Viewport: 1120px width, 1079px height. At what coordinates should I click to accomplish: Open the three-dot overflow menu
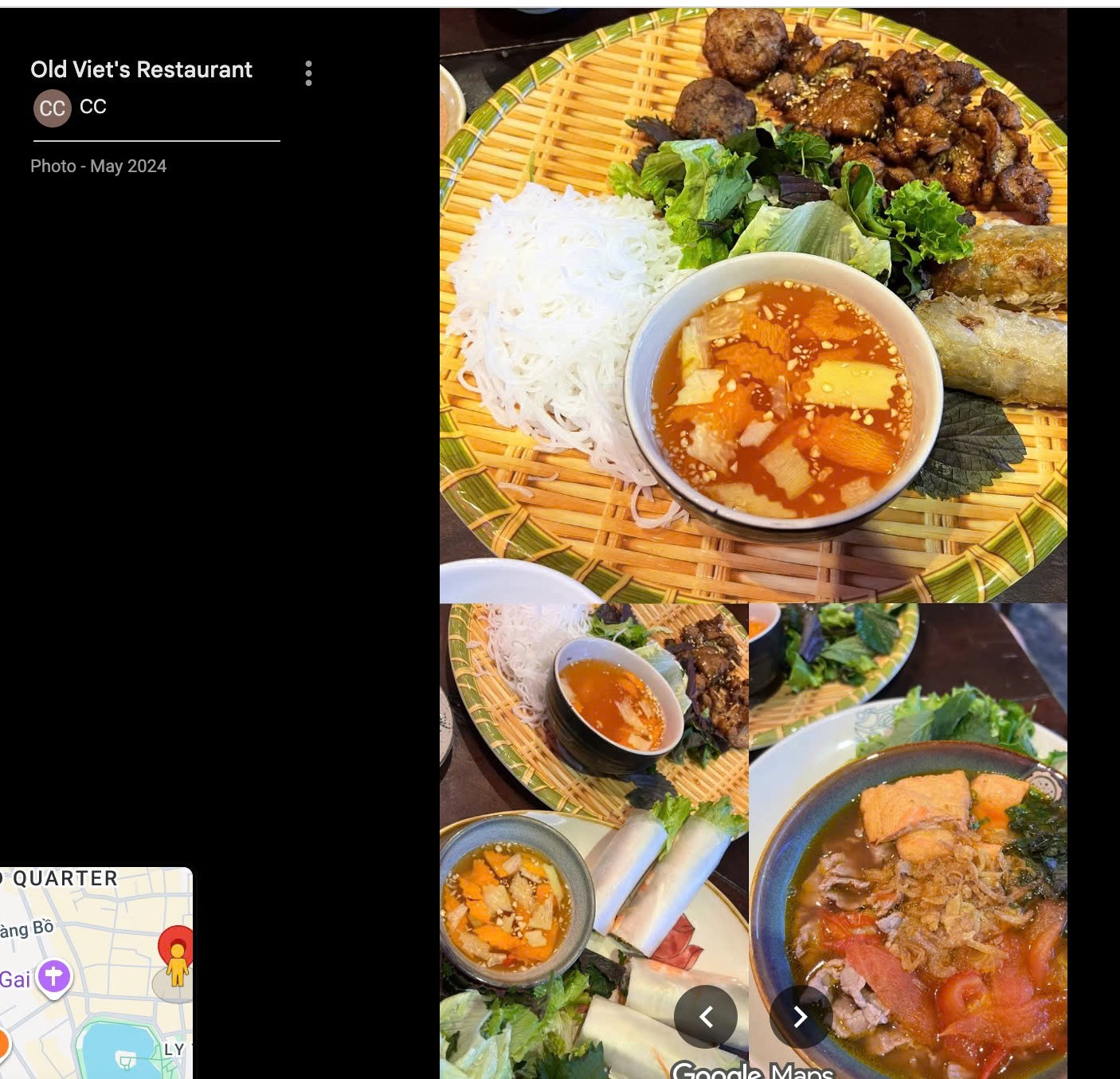click(x=308, y=73)
